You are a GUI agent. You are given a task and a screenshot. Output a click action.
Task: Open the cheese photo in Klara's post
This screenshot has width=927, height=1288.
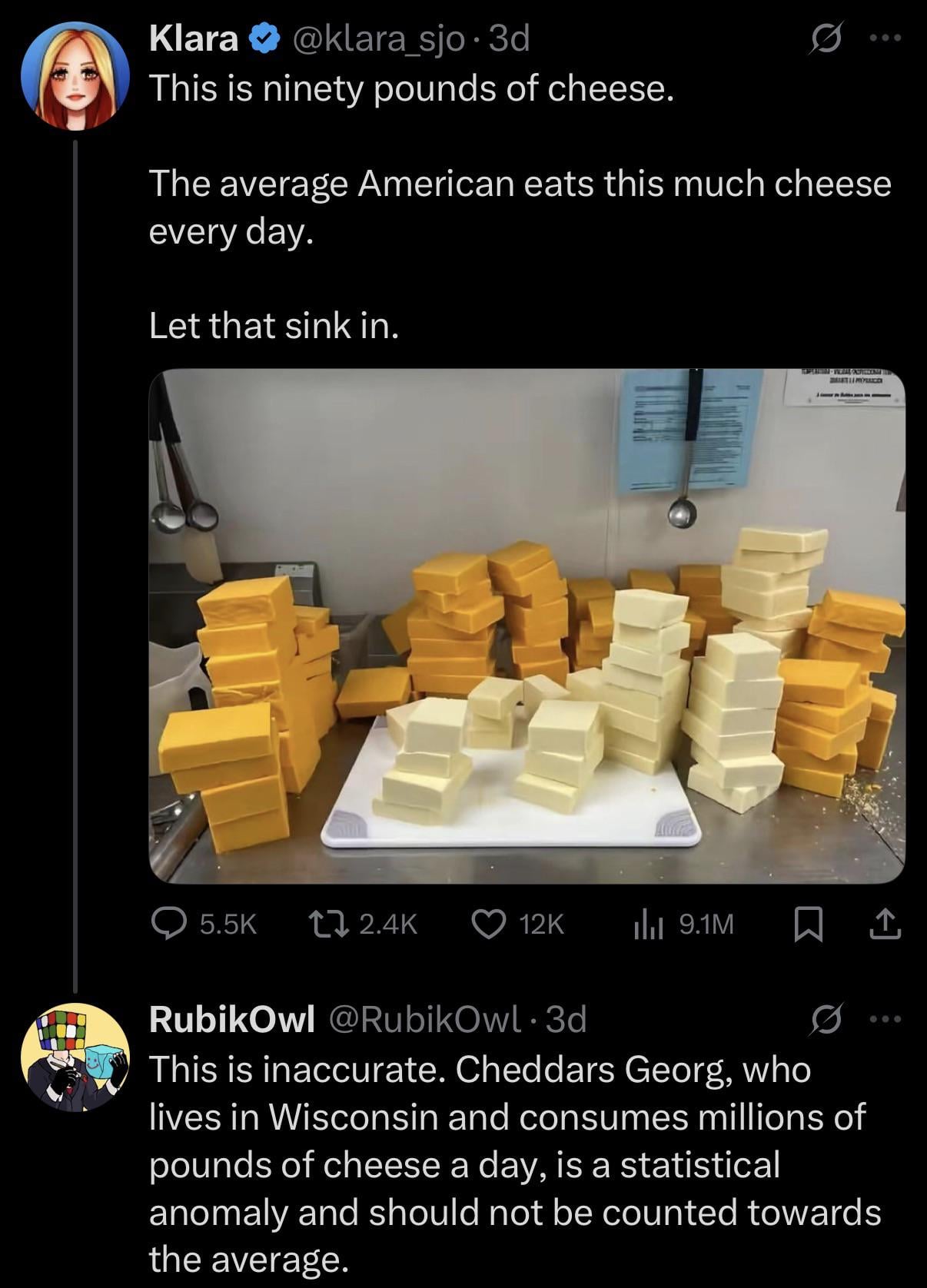[x=527, y=626]
